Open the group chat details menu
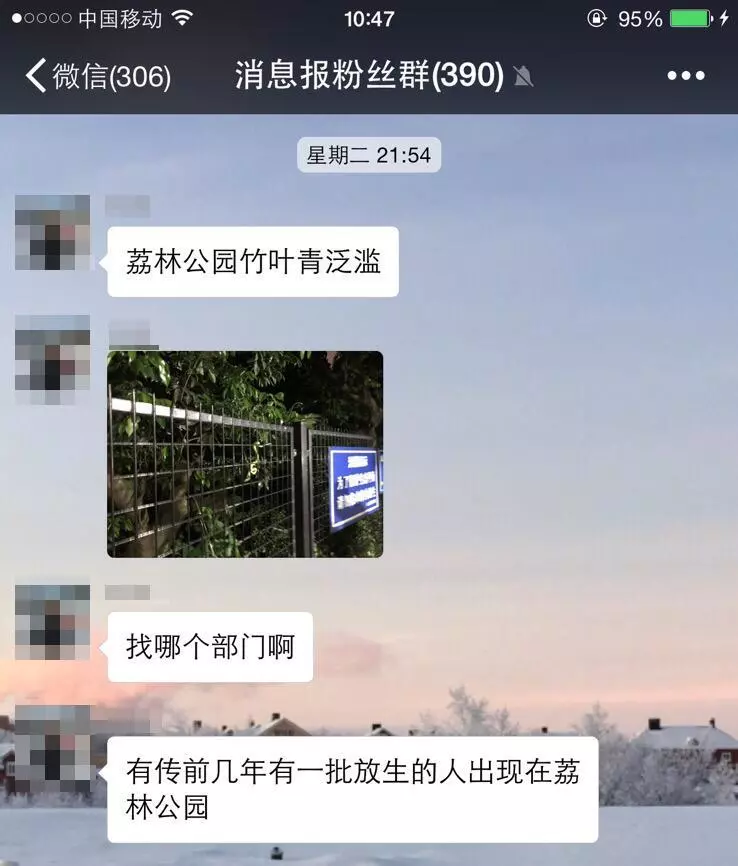 685,76
